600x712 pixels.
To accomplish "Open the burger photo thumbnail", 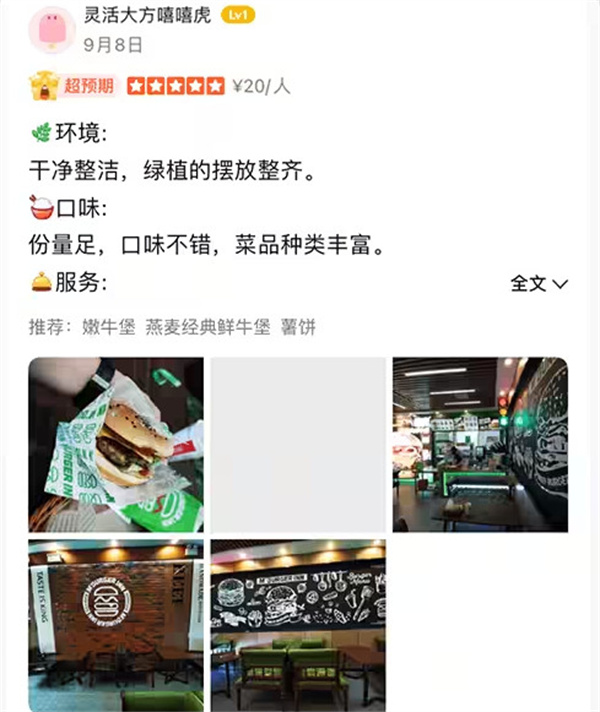I will (116, 445).
